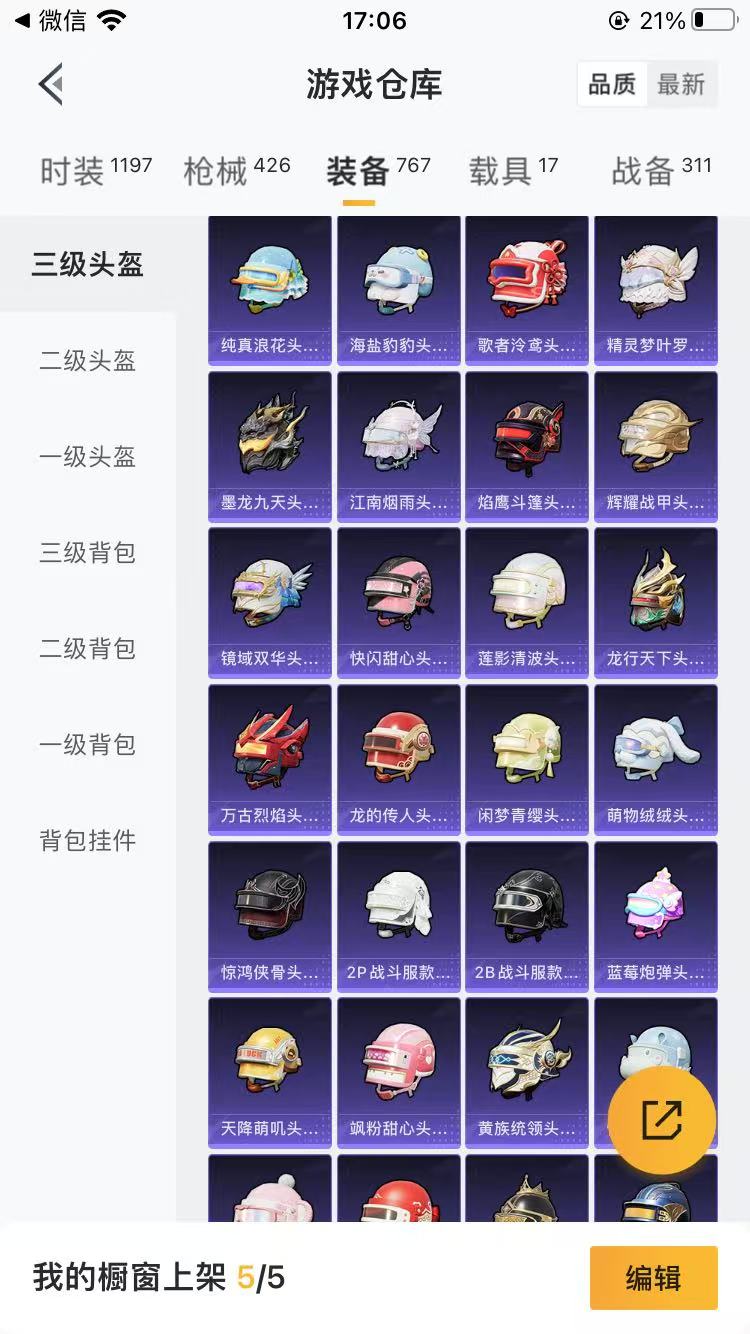Screen dimensions: 750x1334
Task: Tap the 编辑 button
Action: (653, 1278)
